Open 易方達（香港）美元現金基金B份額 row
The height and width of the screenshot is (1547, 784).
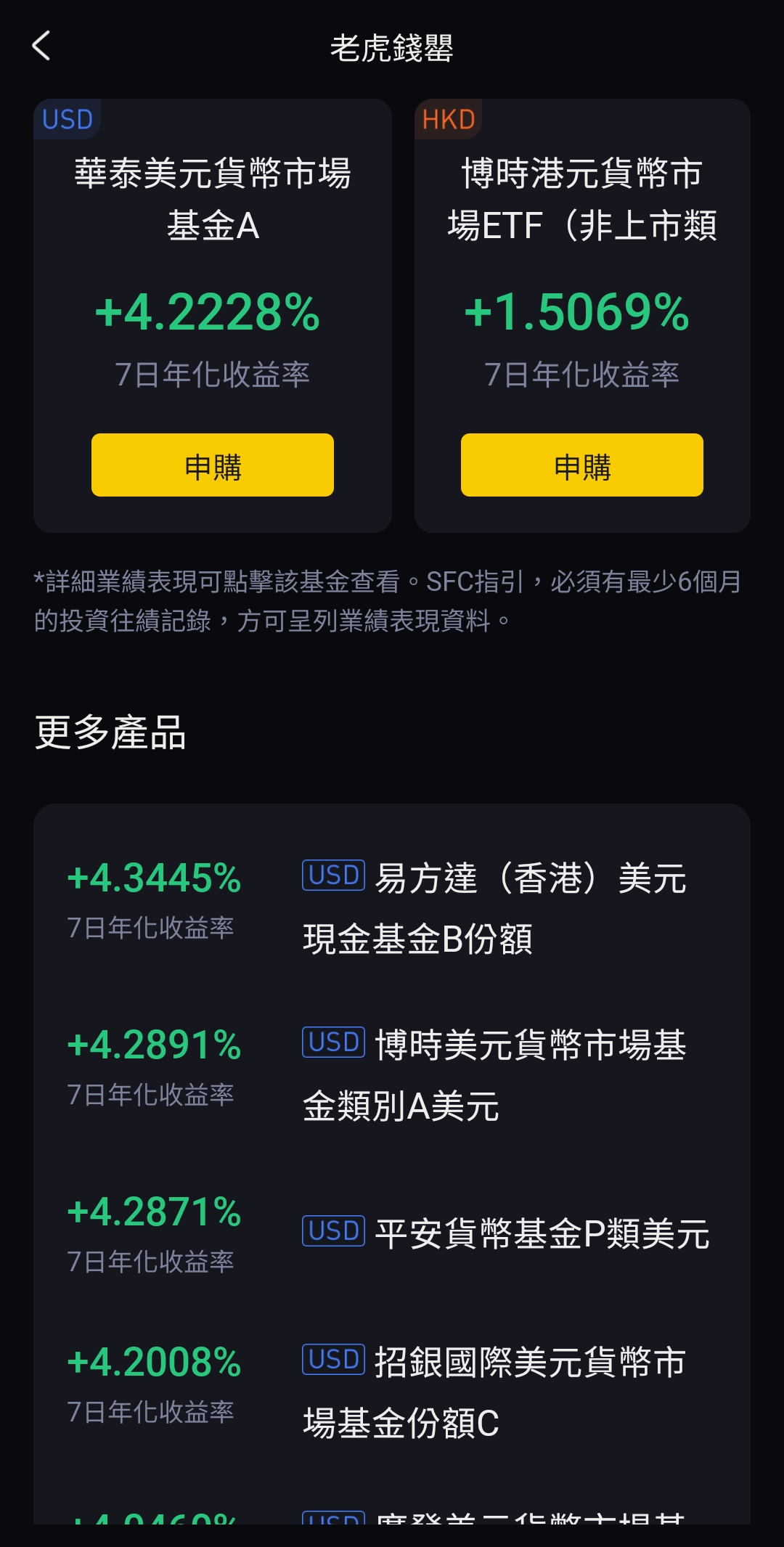(x=392, y=907)
